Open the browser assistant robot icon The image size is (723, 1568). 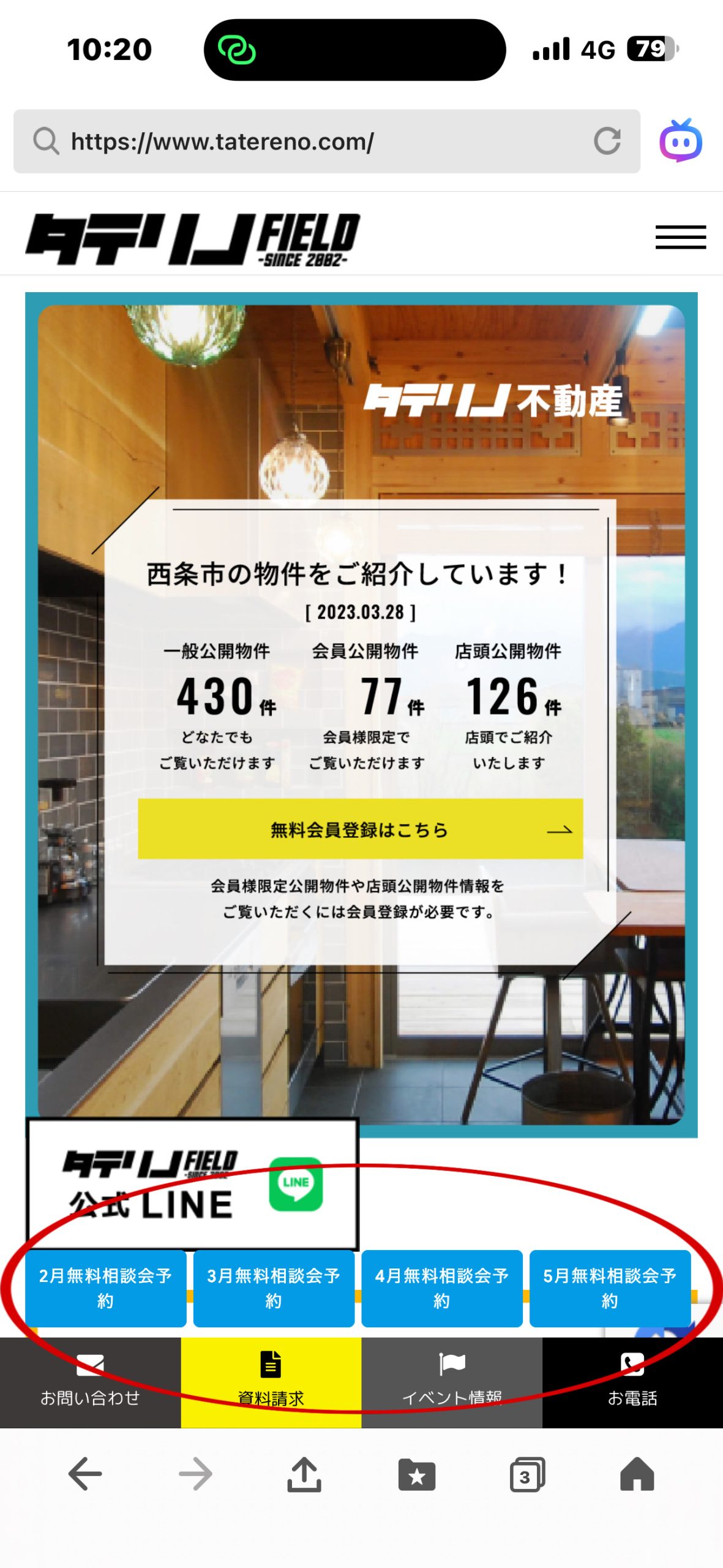(680, 141)
